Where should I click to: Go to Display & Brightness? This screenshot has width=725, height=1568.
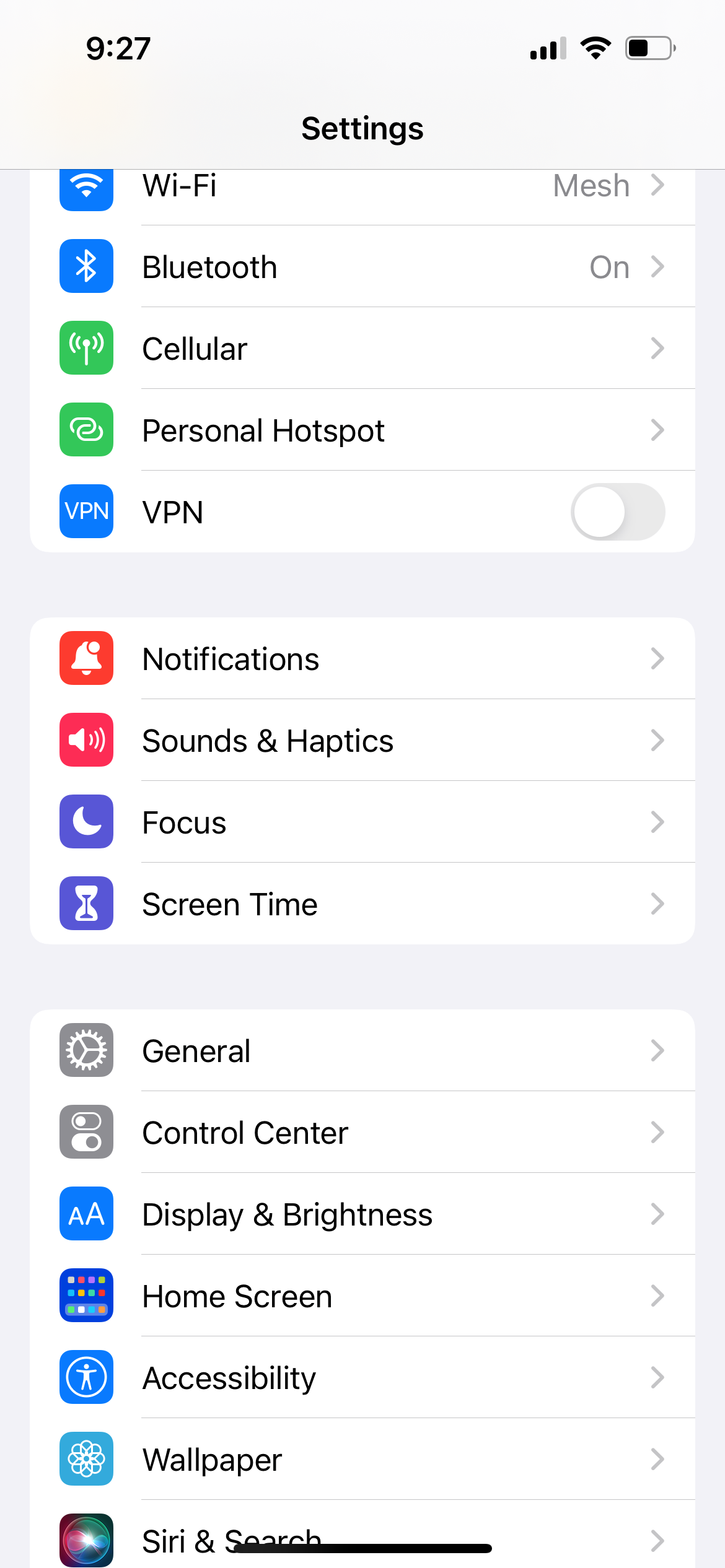(362, 1214)
